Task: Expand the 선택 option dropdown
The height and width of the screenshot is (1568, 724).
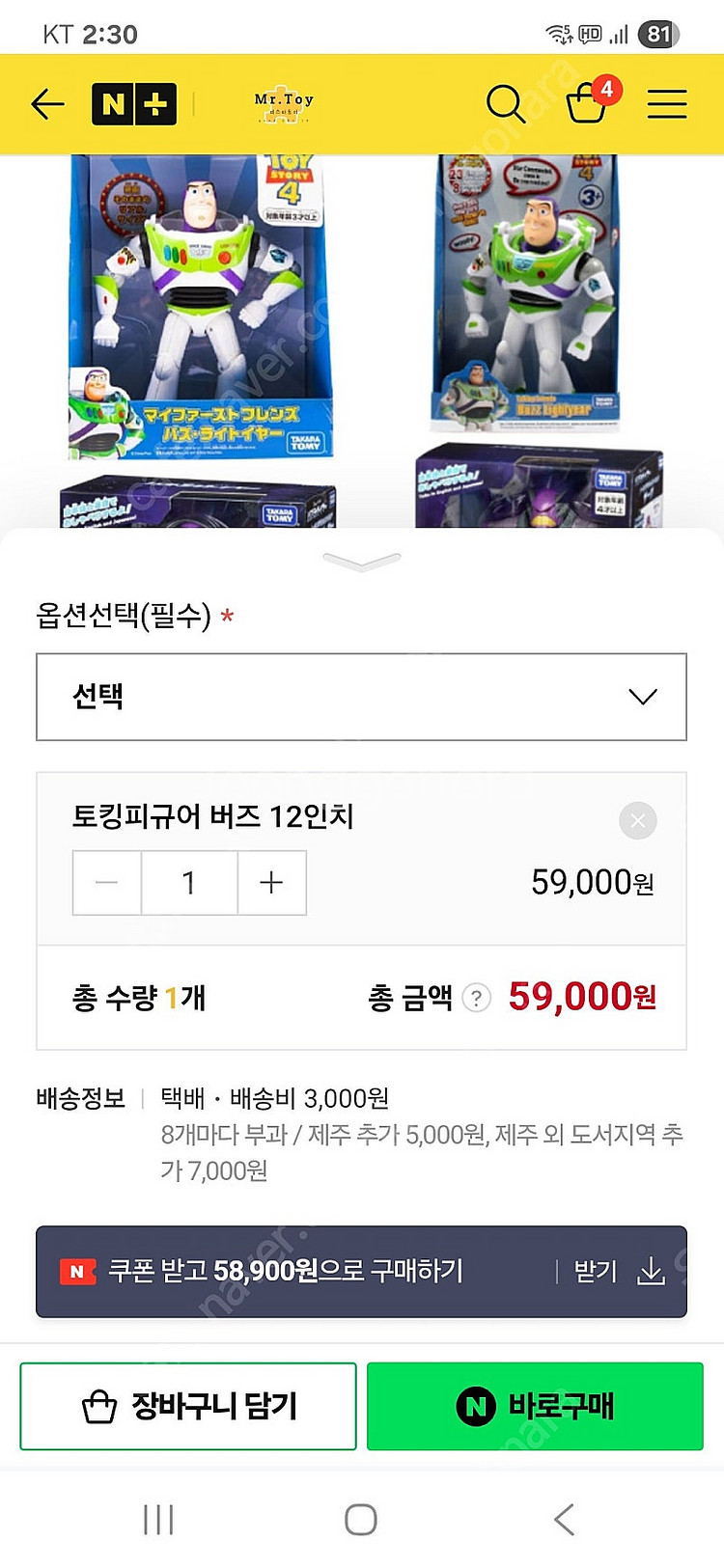Action: tap(361, 697)
